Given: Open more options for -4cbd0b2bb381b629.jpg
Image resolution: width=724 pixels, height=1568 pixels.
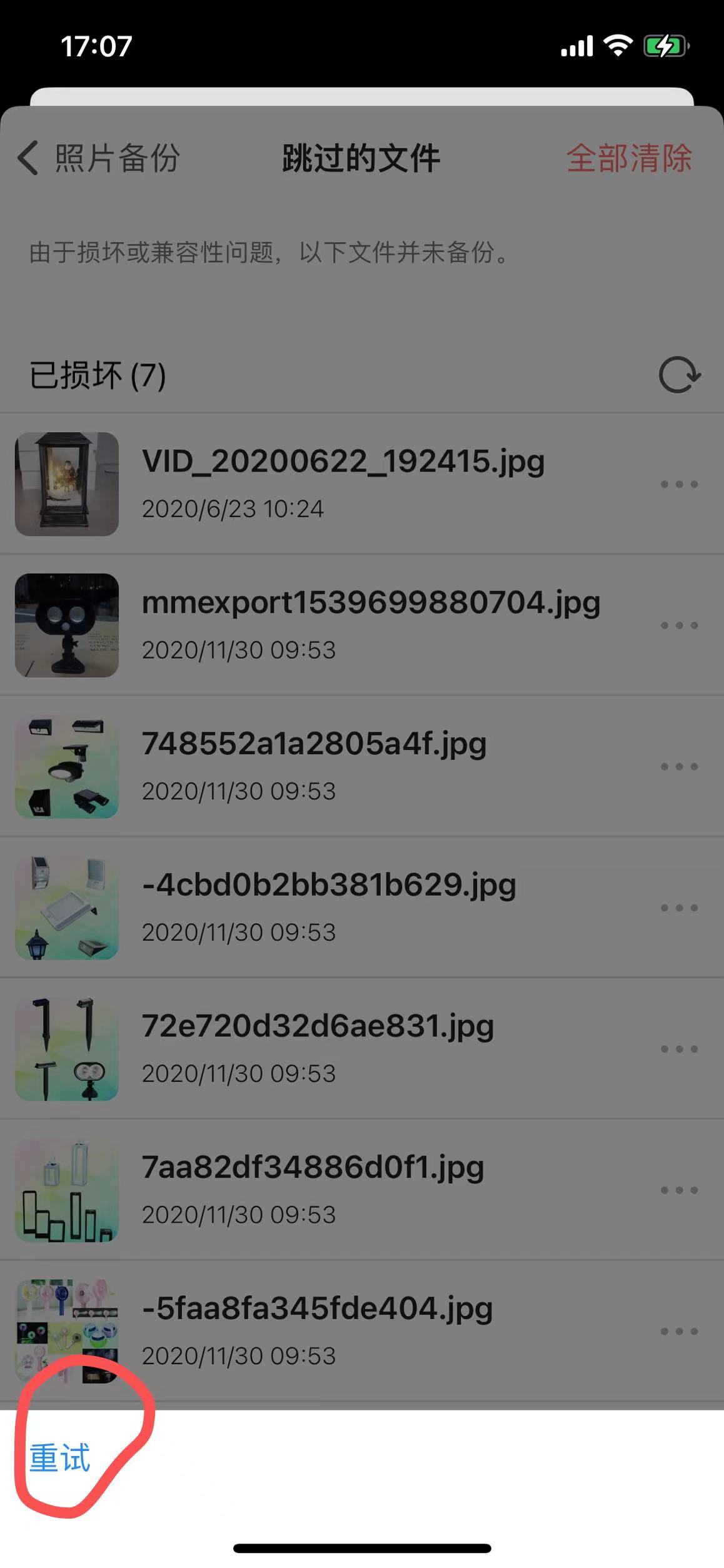Looking at the screenshot, I should click(679, 908).
